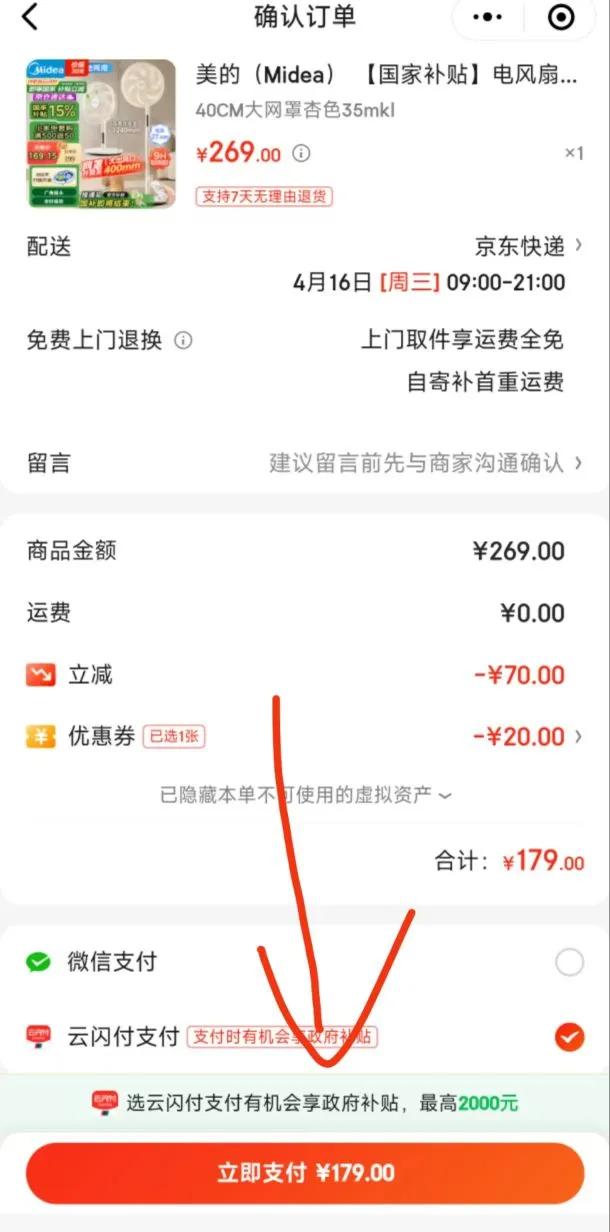Viewport: 610px width, 1232px height.
Task: View price details info icon beside ¥269.00
Action: tap(302, 154)
